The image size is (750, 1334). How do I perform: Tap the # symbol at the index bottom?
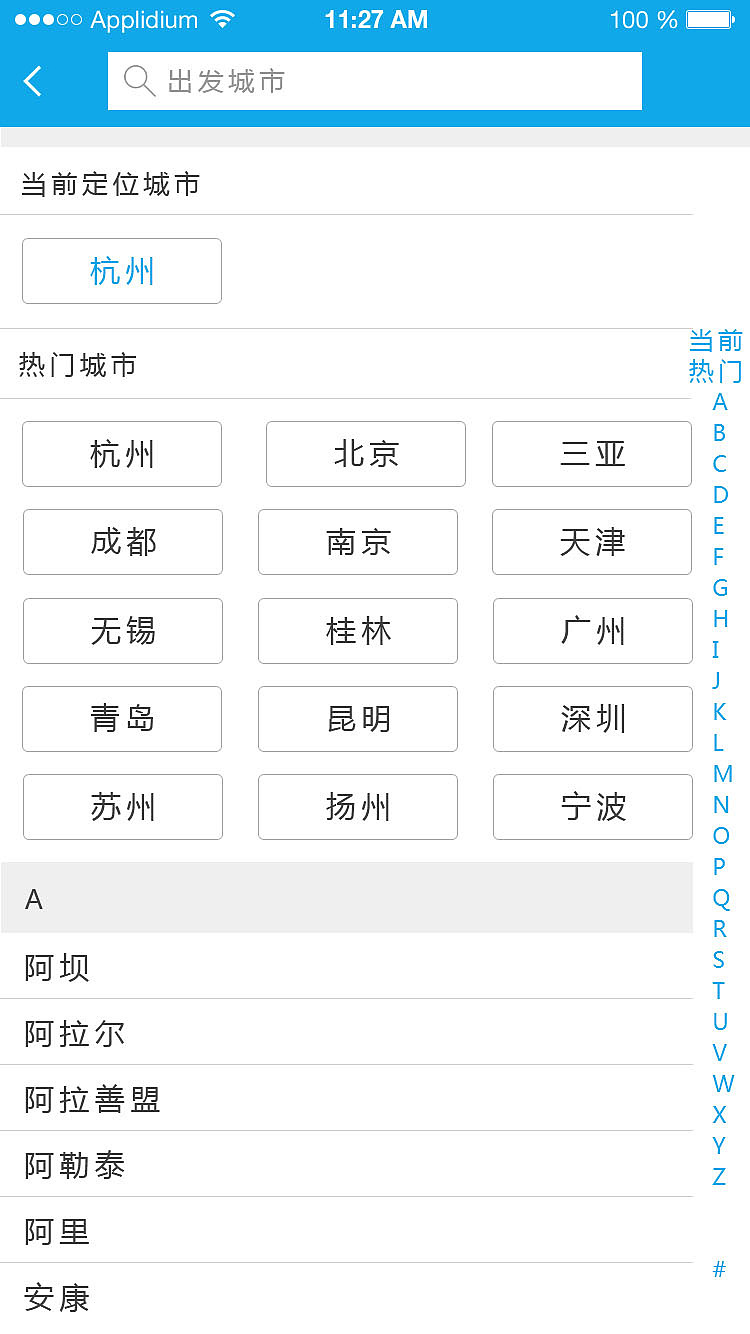pos(719,1268)
